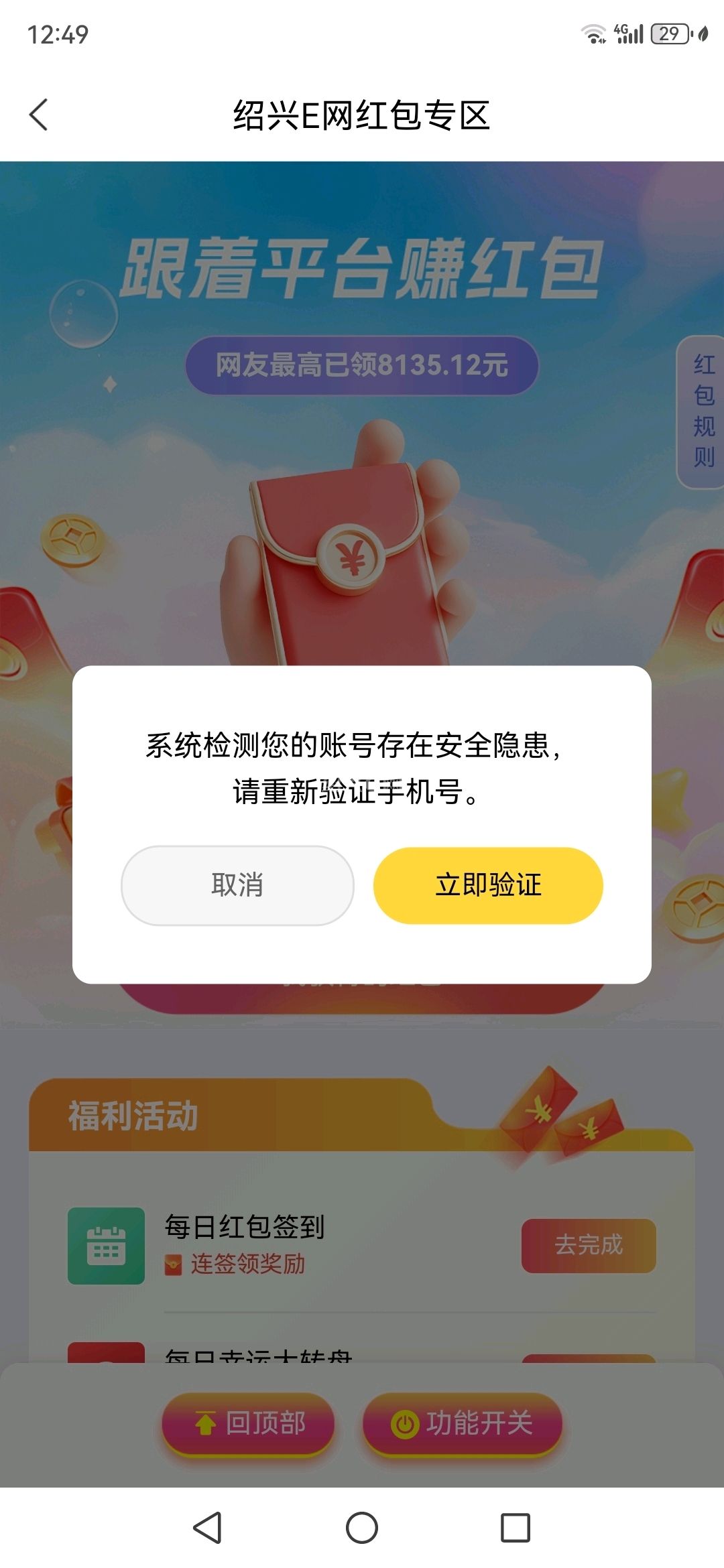Confirm with 立即验证 button
The height and width of the screenshot is (1568, 724).
tap(488, 885)
